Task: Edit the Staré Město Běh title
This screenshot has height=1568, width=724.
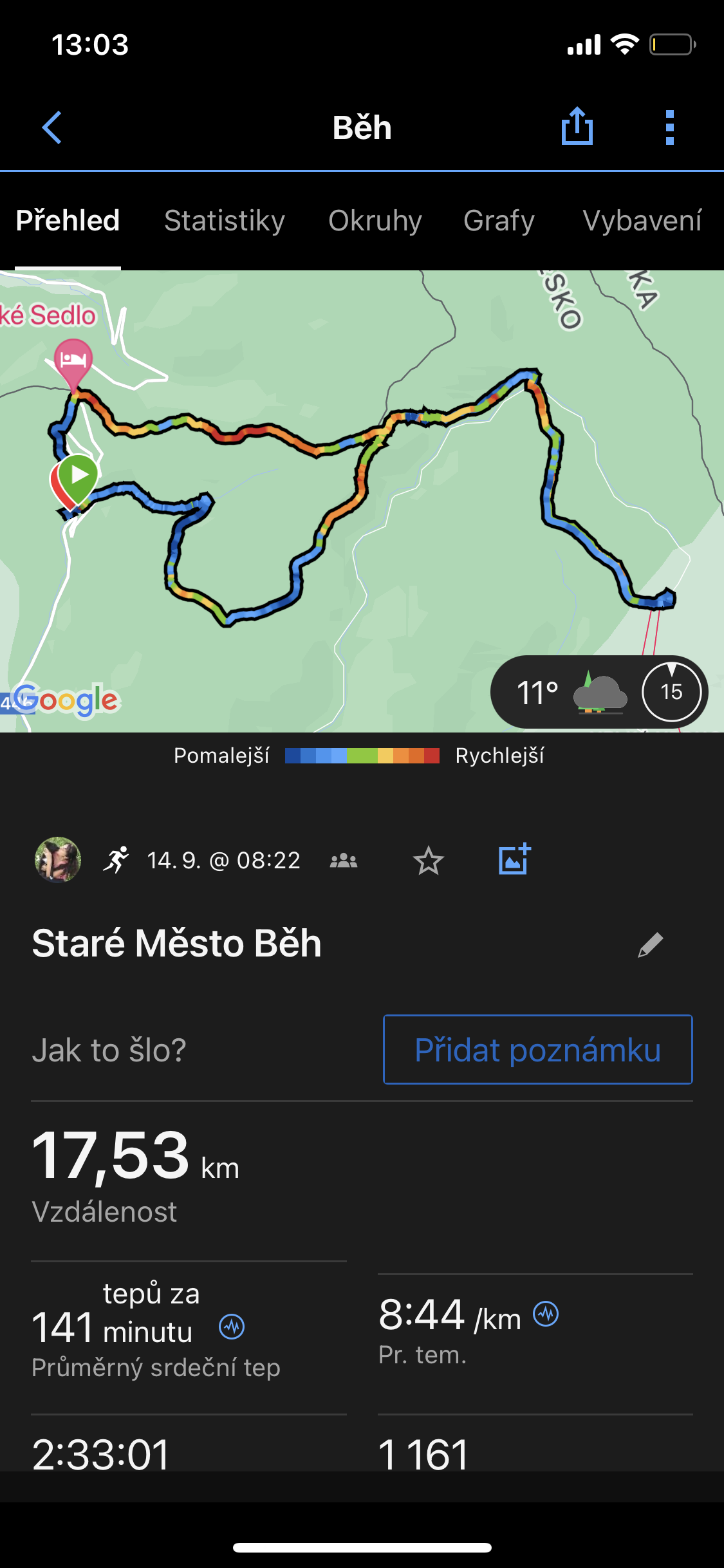Action: 650,945
